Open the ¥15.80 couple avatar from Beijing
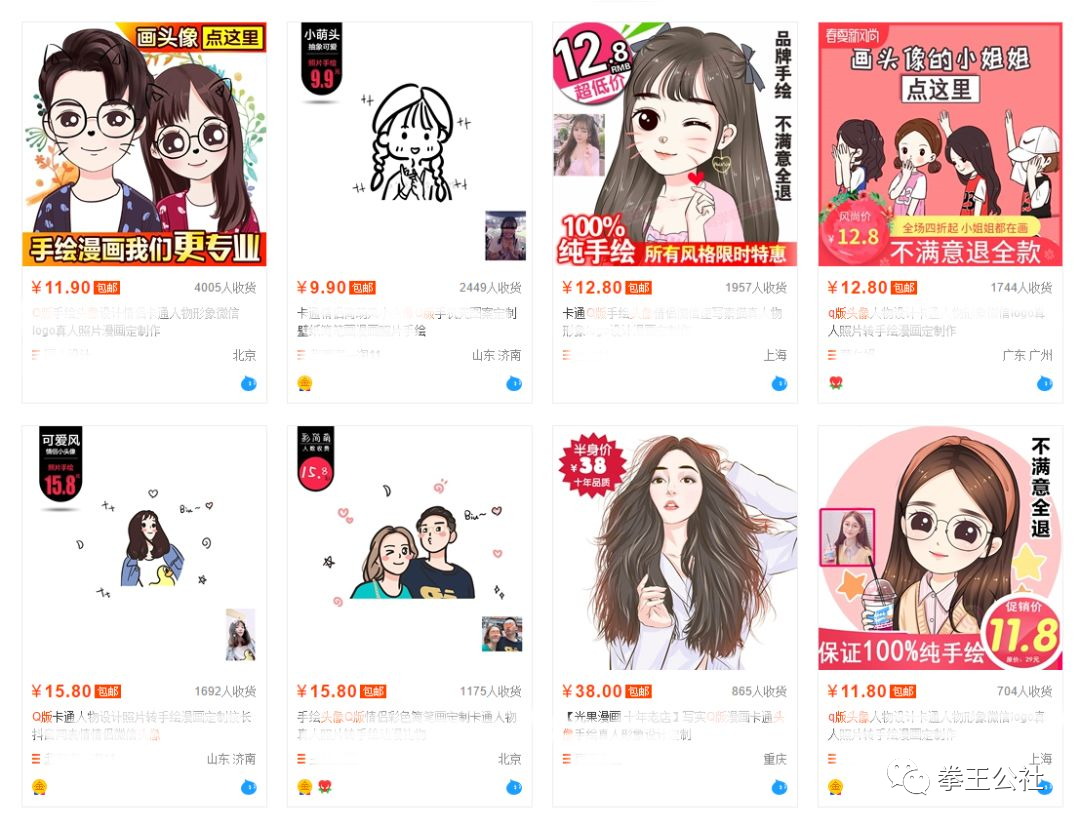1080x827 pixels. click(x=409, y=548)
